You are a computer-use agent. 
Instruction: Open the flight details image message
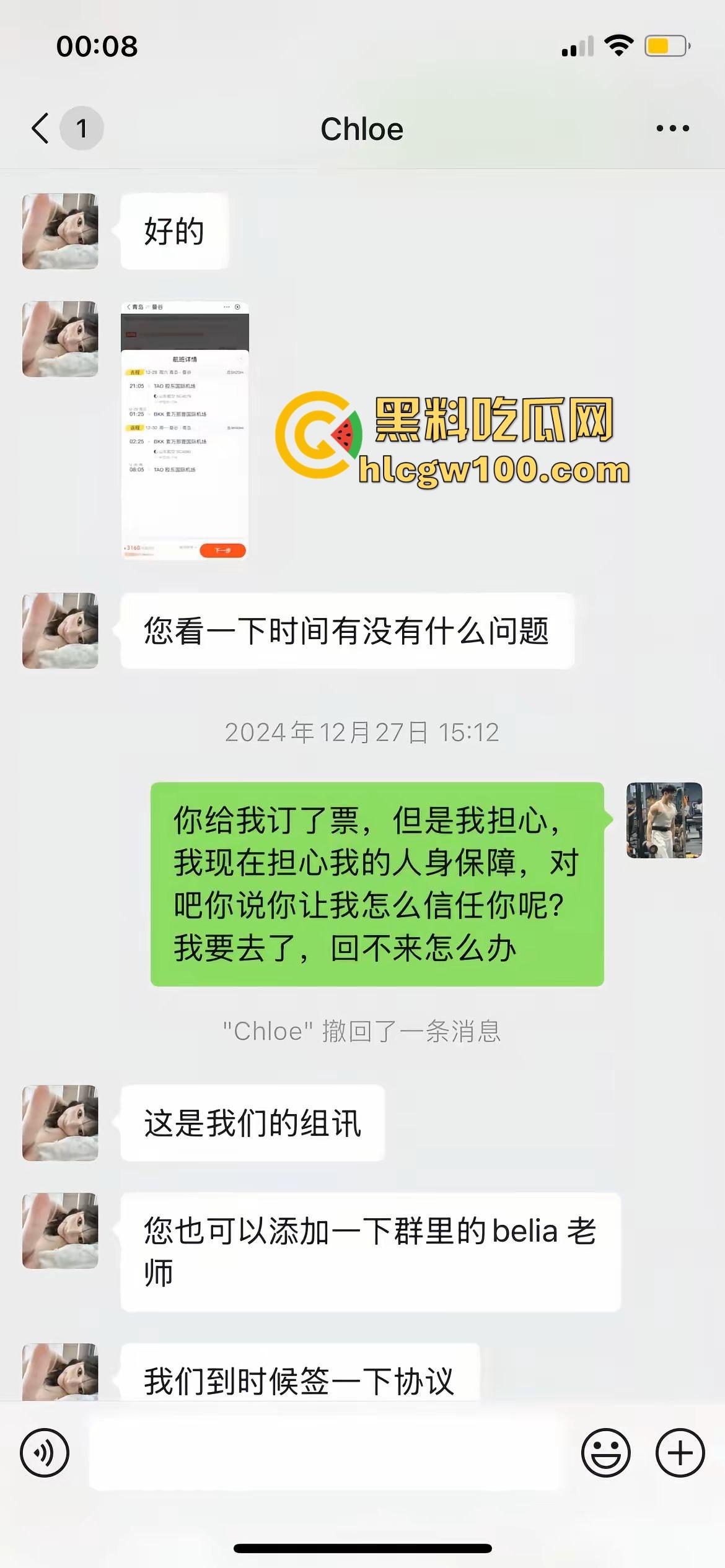coord(185,431)
